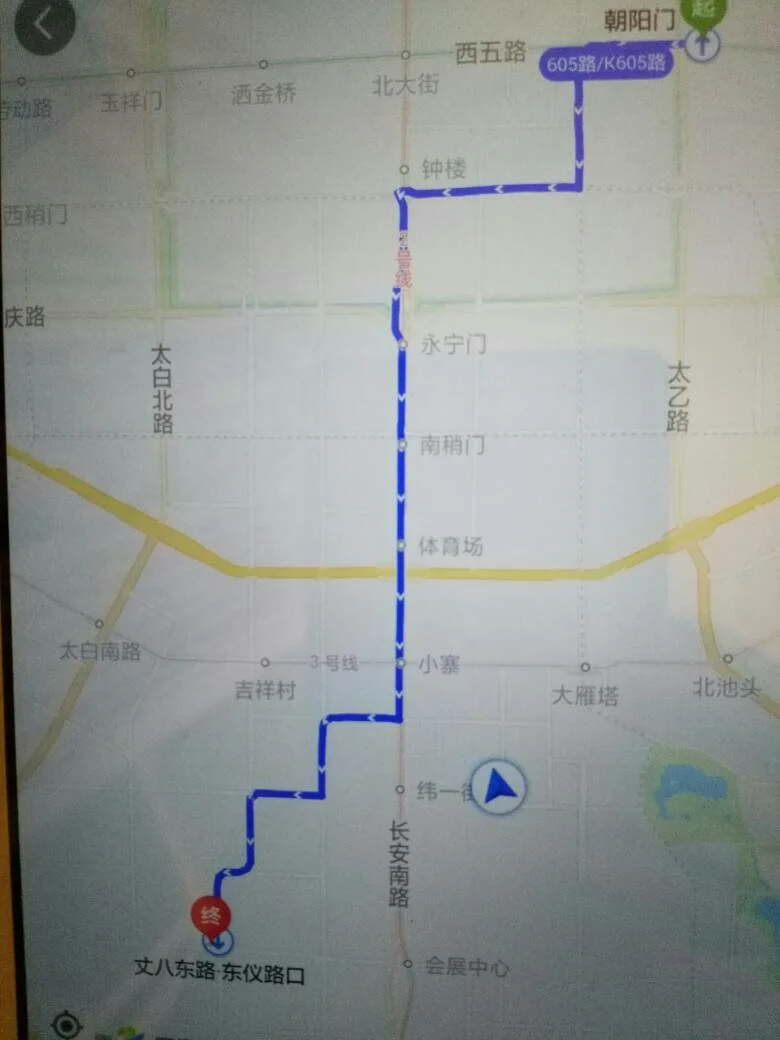Tap the 小寨 station dot
780x1040 pixels.
[x=403, y=662]
